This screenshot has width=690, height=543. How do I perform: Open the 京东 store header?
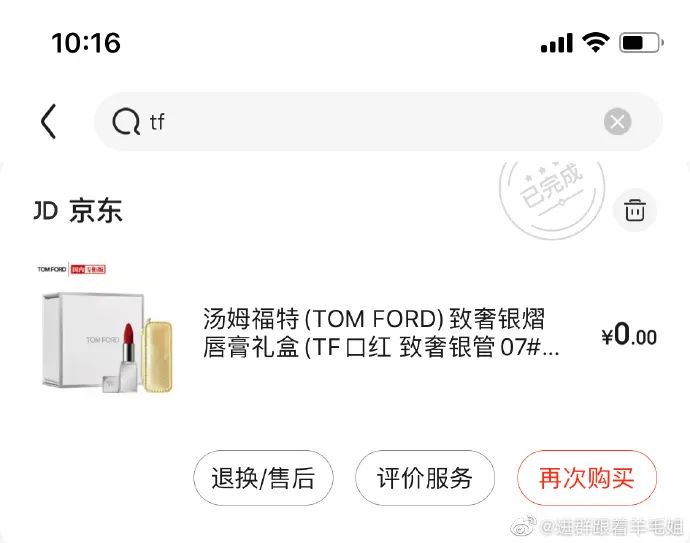click(79, 211)
